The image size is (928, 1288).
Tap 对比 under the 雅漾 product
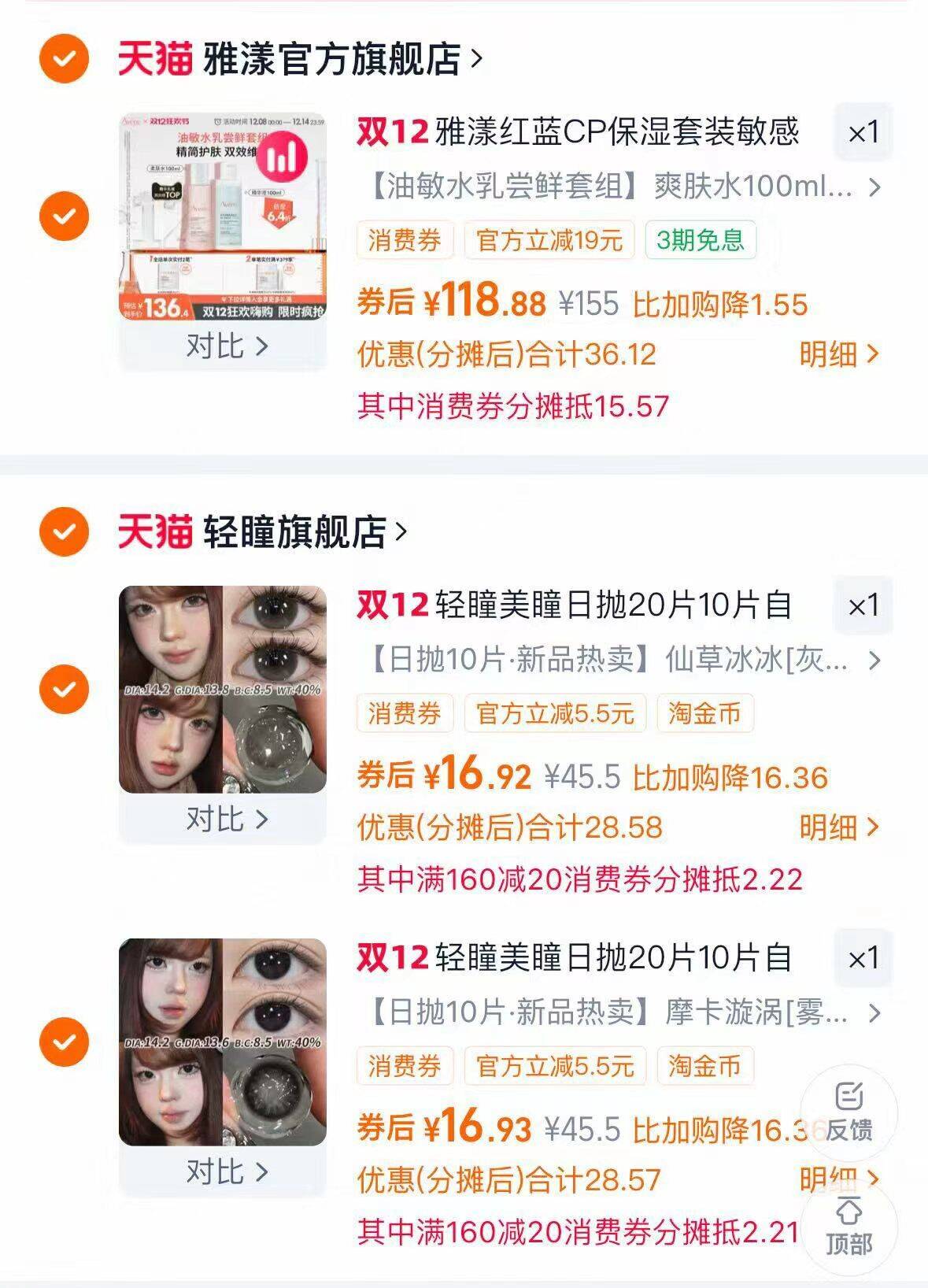(x=226, y=346)
